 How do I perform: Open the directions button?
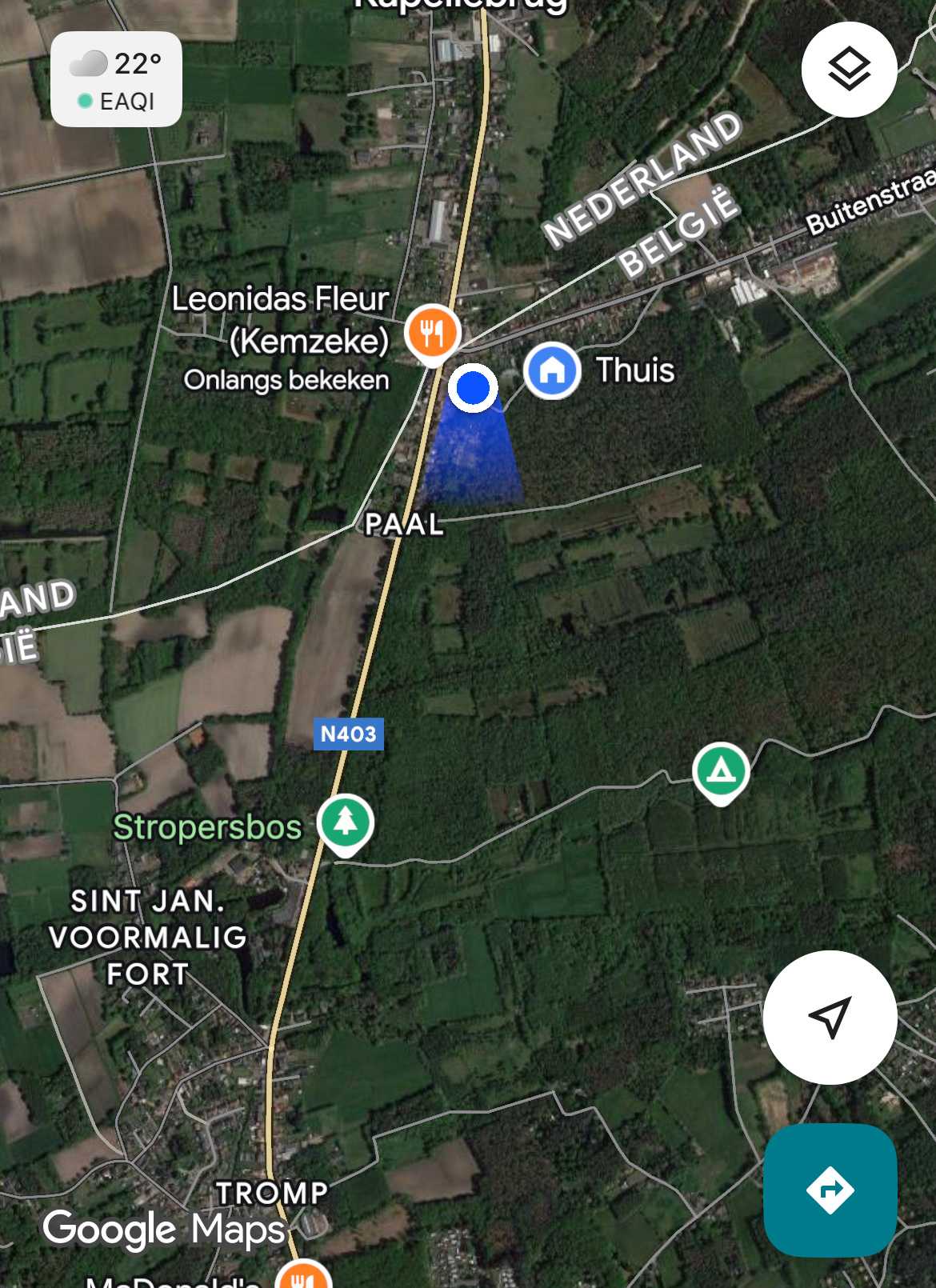click(830, 1190)
